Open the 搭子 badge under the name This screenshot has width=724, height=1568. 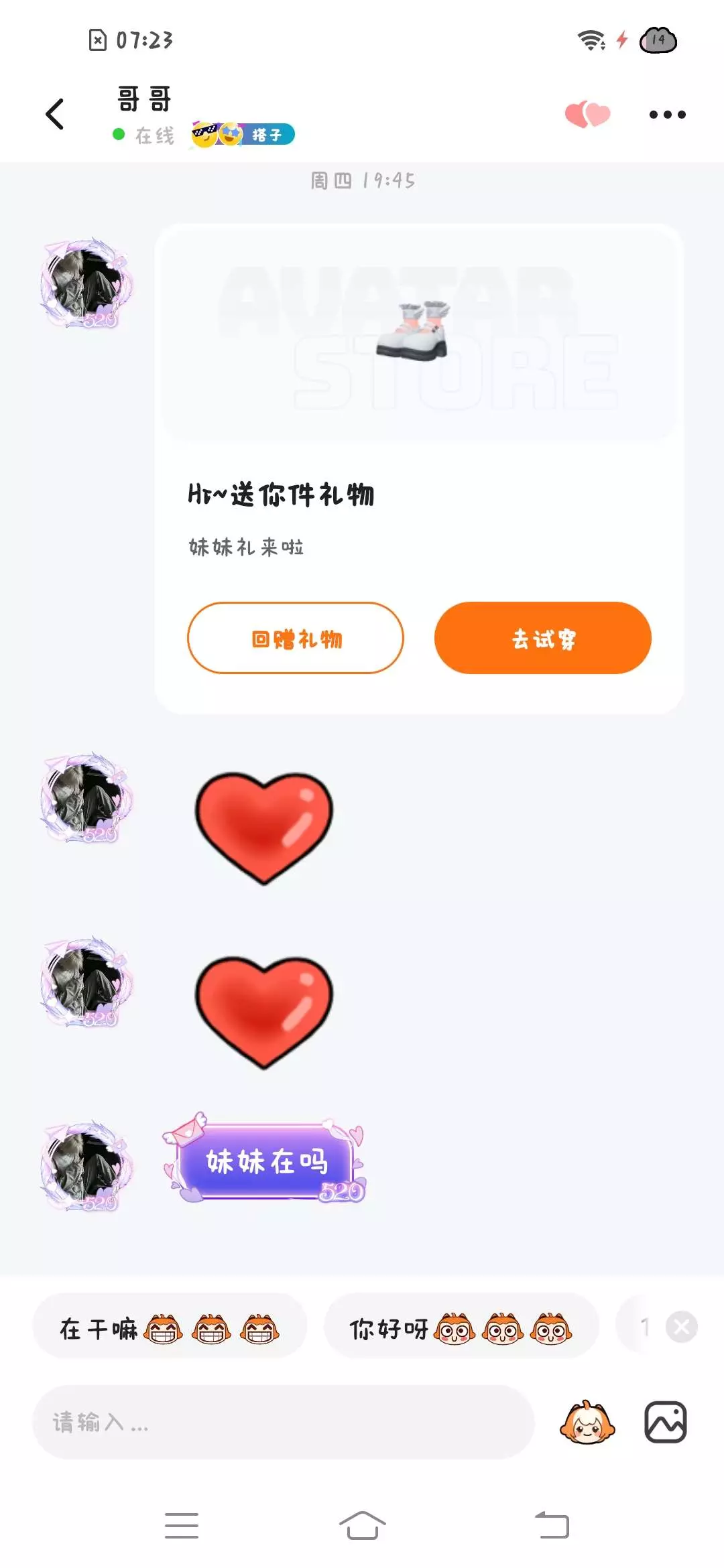point(243,135)
